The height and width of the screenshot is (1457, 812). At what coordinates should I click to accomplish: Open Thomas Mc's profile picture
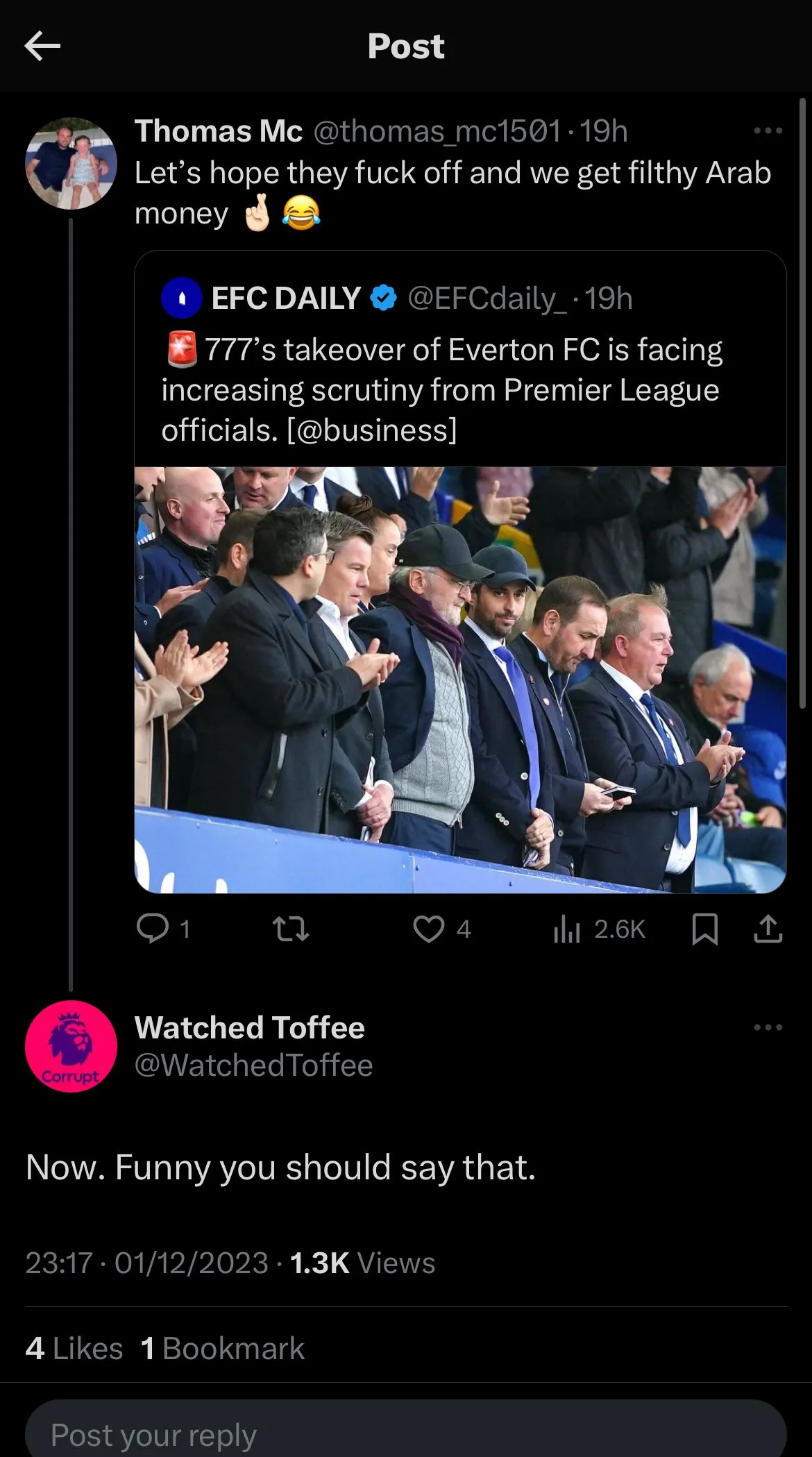pyautogui.click(x=71, y=164)
